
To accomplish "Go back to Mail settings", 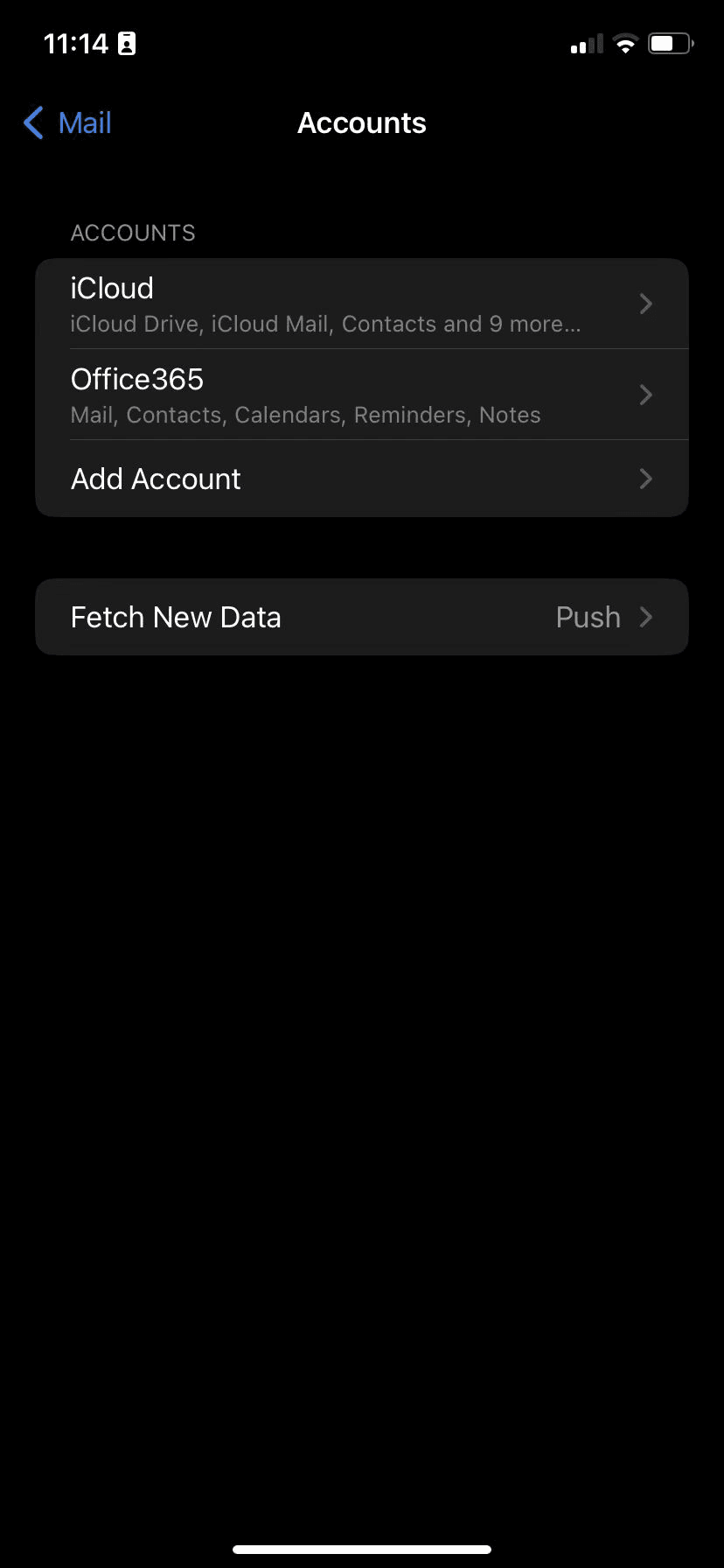I will click(x=68, y=123).
